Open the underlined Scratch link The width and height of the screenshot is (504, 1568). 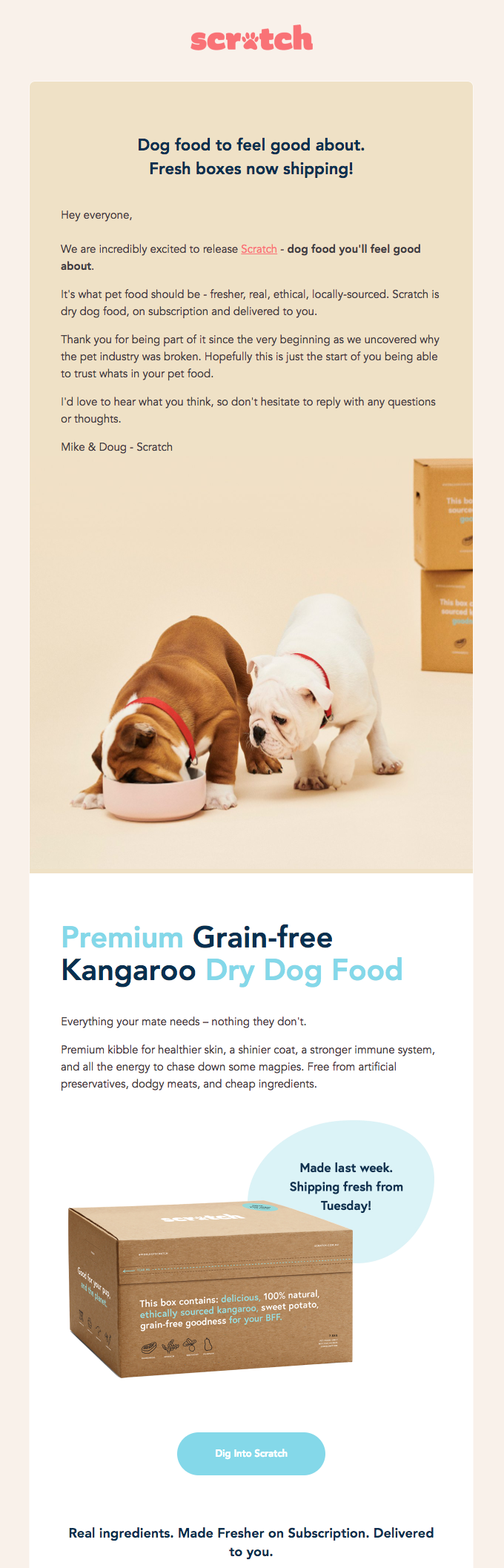point(259,249)
